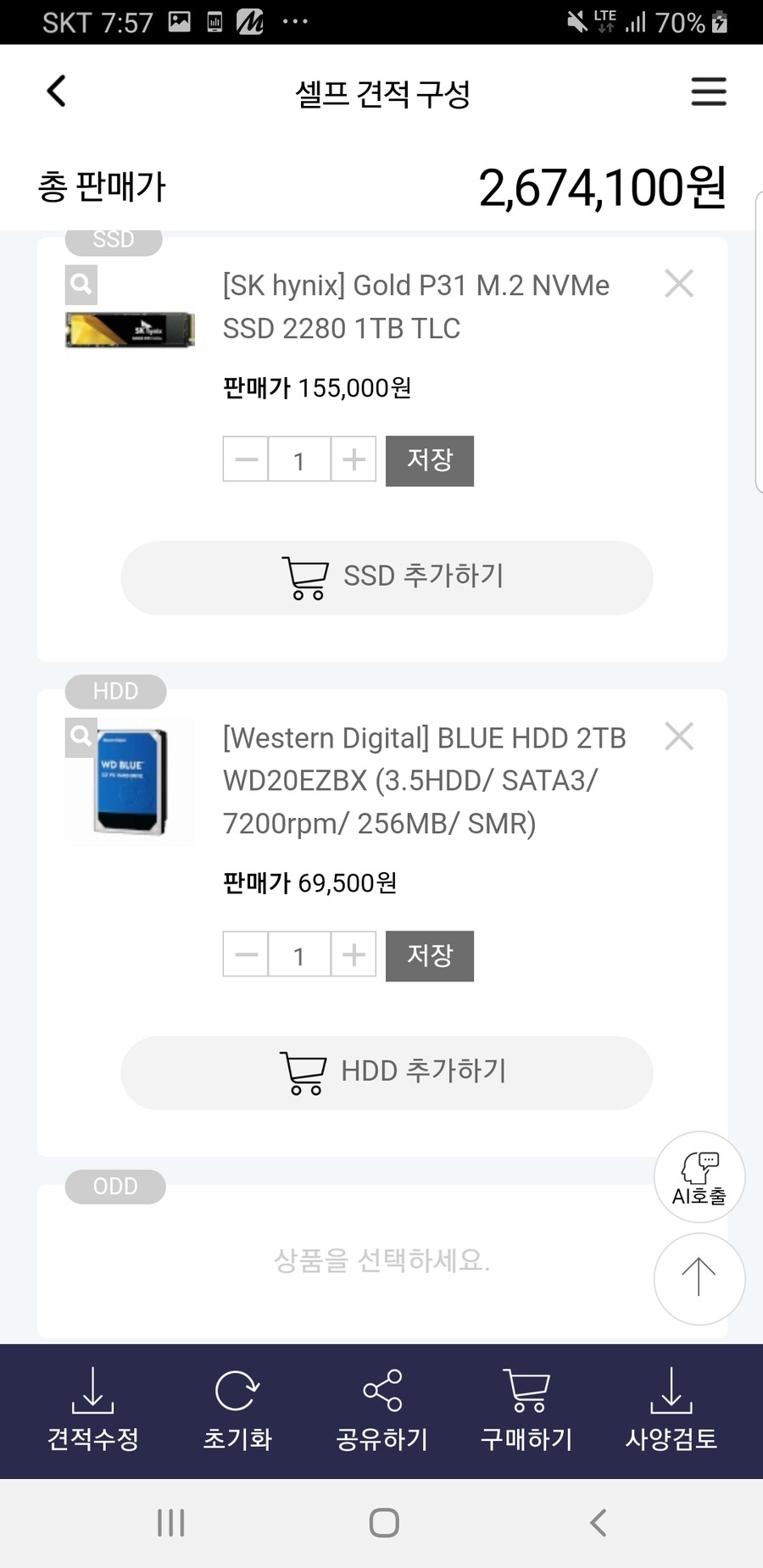Viewport: 763px width, 1568px height.
Task: Open the AI호출 assistant
Action: [x=699, y=1177]
